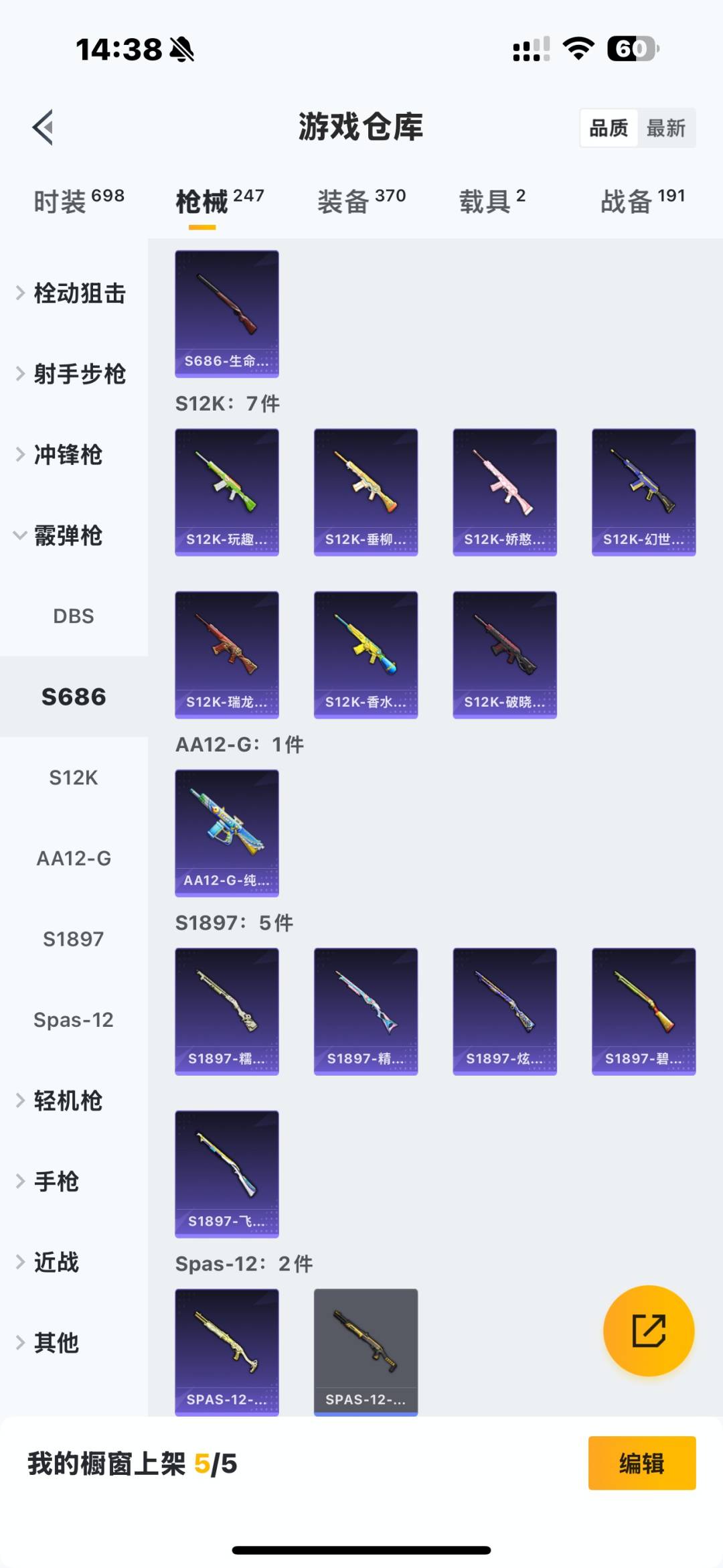Keep sorting on 品质 by tapping it
Viewport: 723px width, 1568px height.
(x=608, y=127)
